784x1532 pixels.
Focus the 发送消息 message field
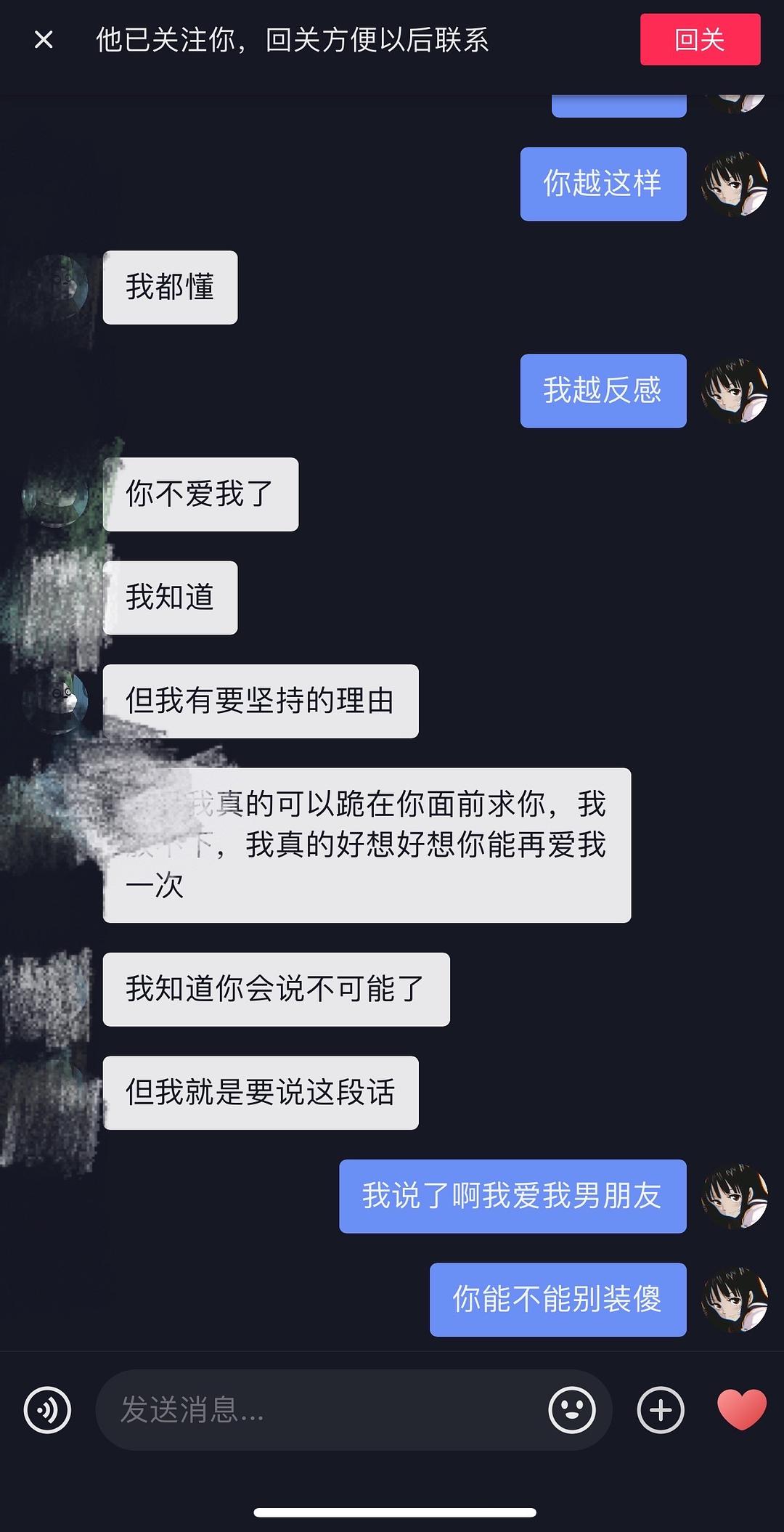tap(319, 1410)
